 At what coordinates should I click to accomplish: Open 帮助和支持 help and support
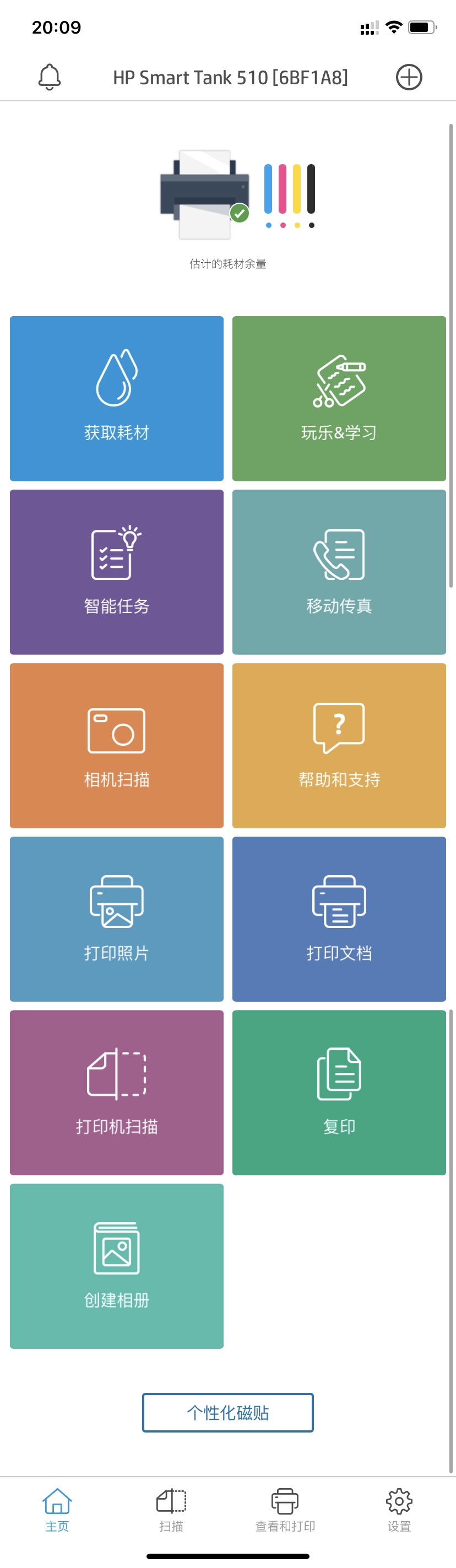339,745
